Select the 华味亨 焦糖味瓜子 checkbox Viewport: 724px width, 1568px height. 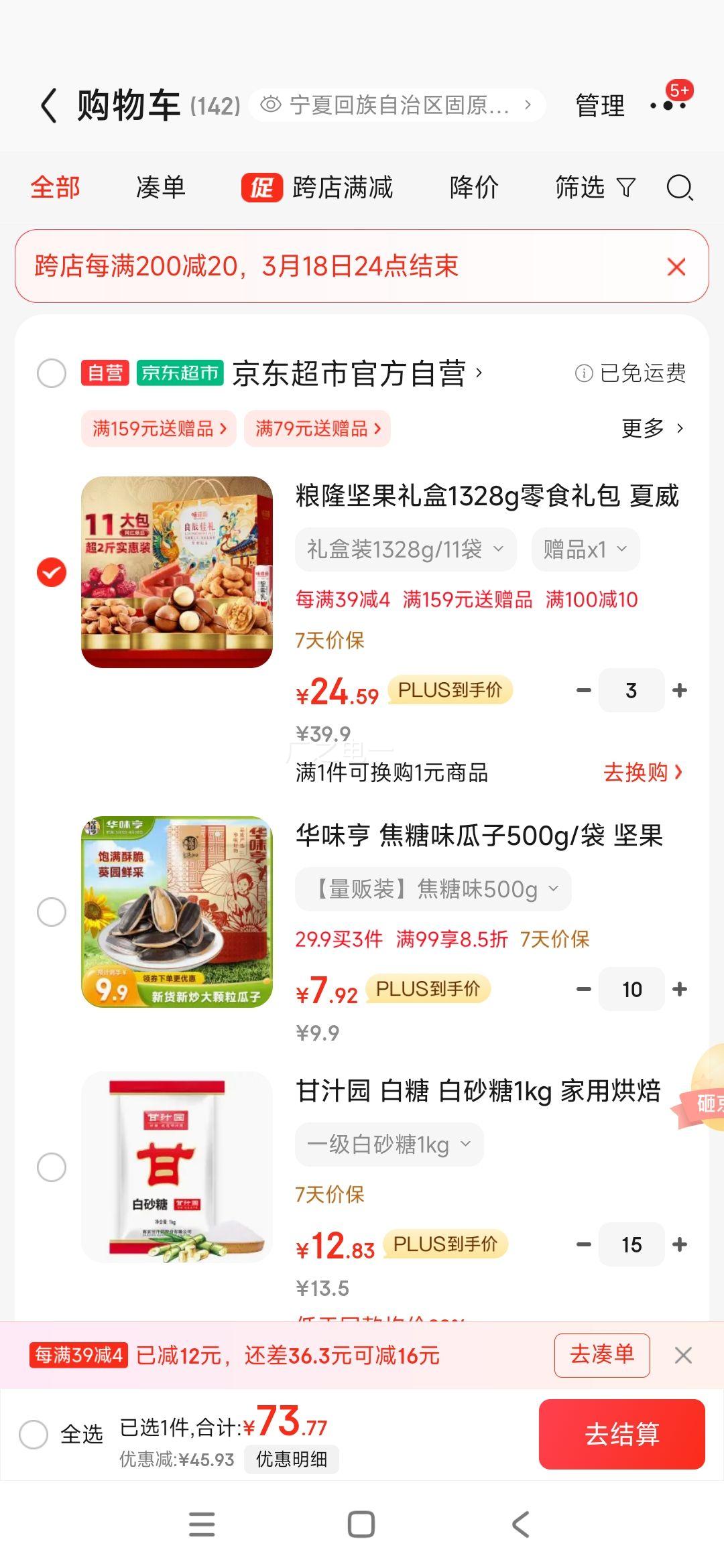pos(51,911)
